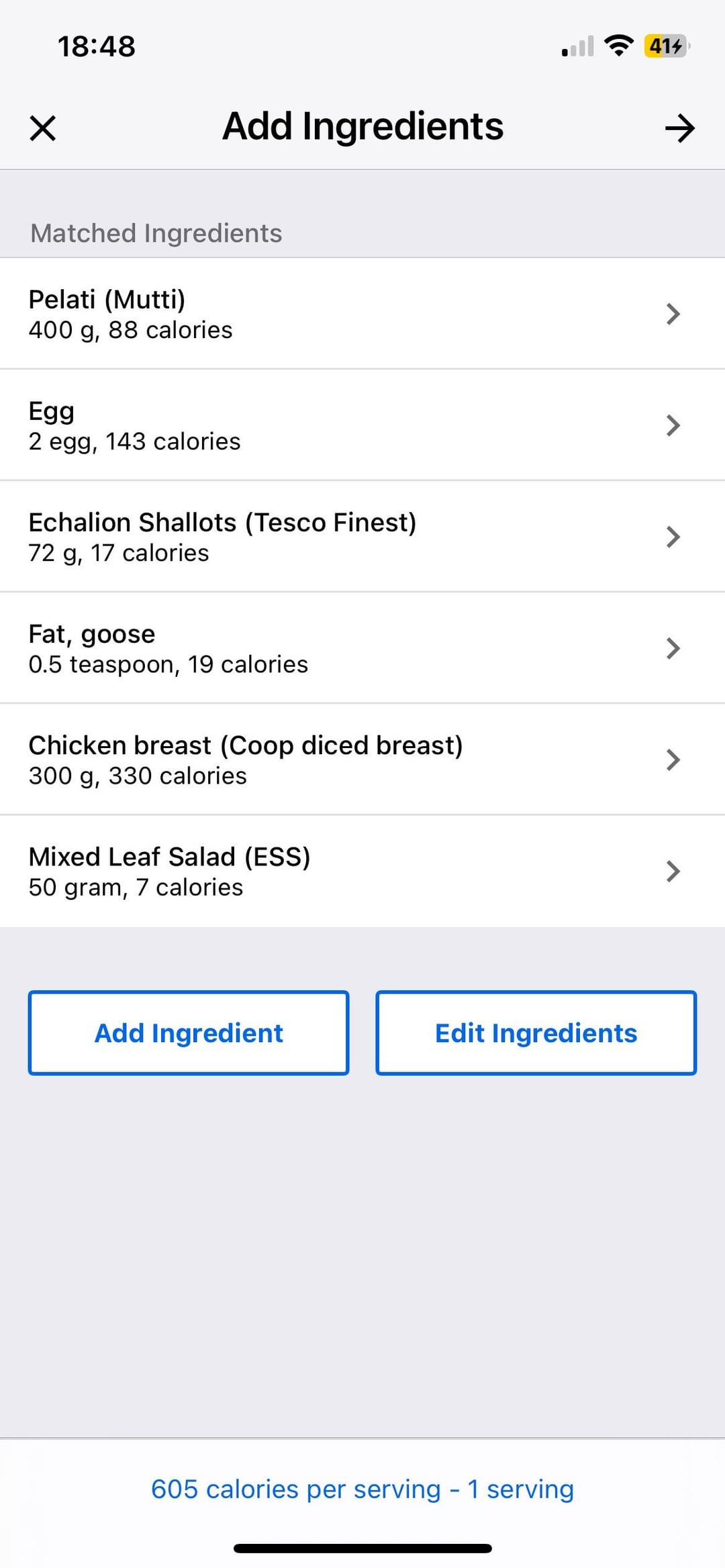Tap the Add Ingredient button
725x1568 pixels.
(x=189, y=1033)
